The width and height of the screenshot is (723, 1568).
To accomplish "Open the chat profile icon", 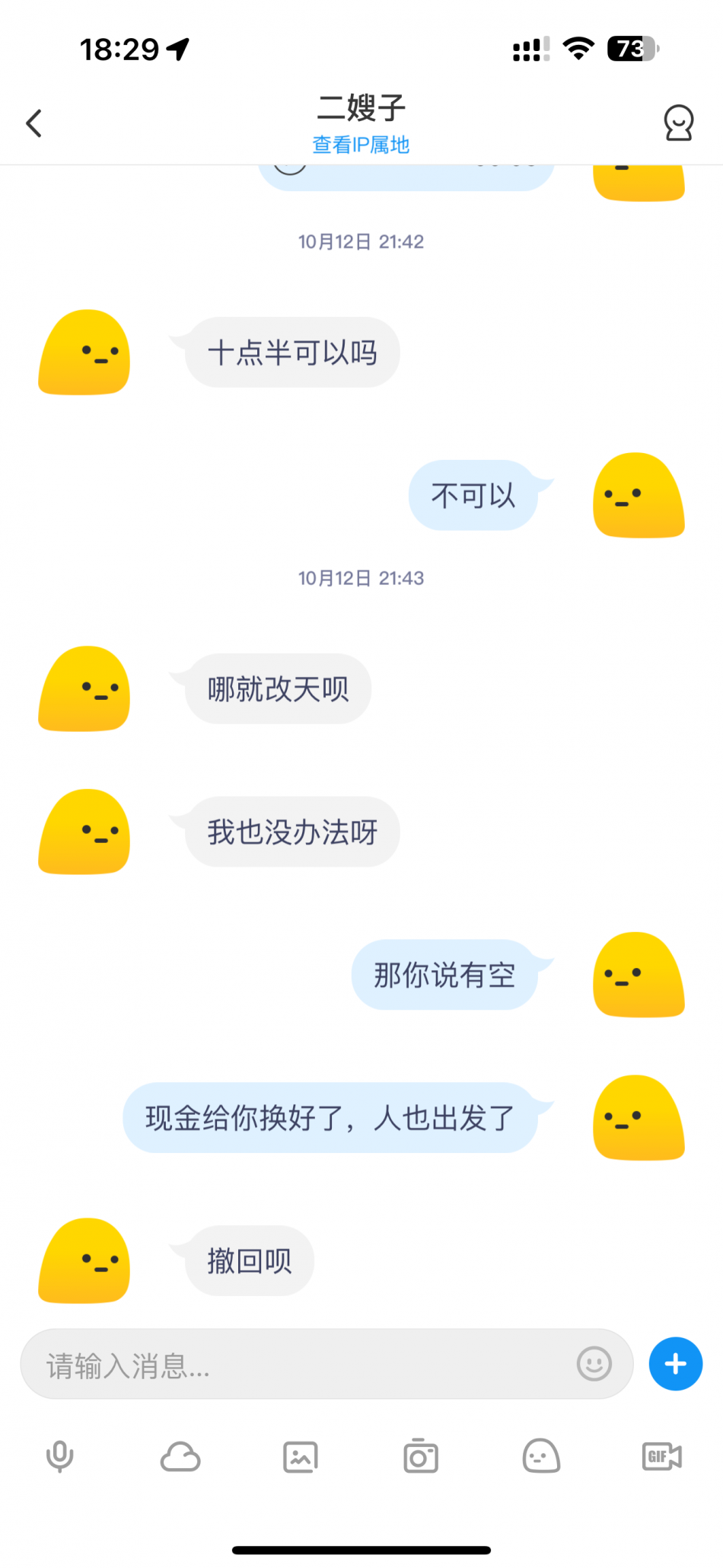I will tap(678, 123).
